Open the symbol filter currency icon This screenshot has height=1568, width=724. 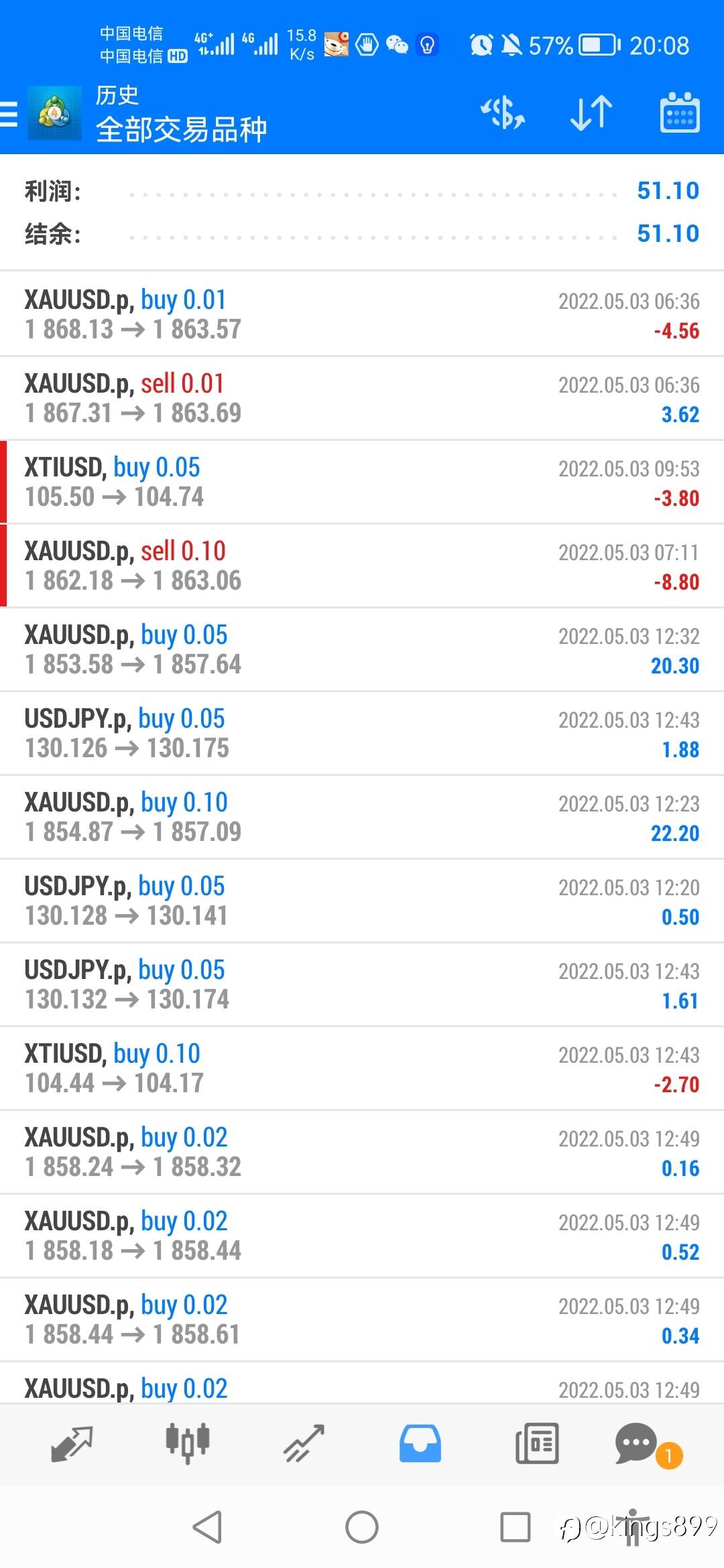(502, 112)
